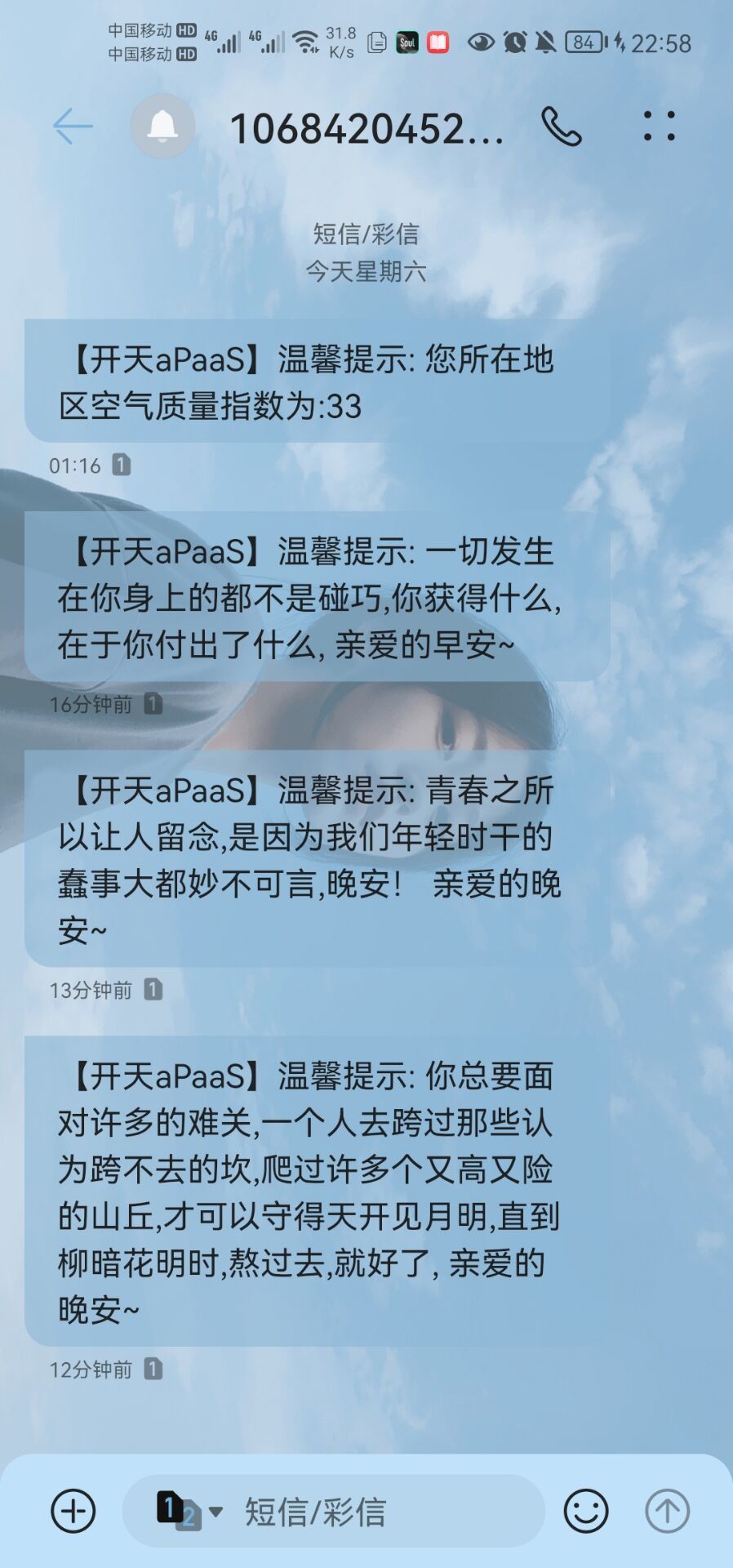Tap the send arrow button
The width and height of the screenshot is (733, 1568).
coord(668,1511)
